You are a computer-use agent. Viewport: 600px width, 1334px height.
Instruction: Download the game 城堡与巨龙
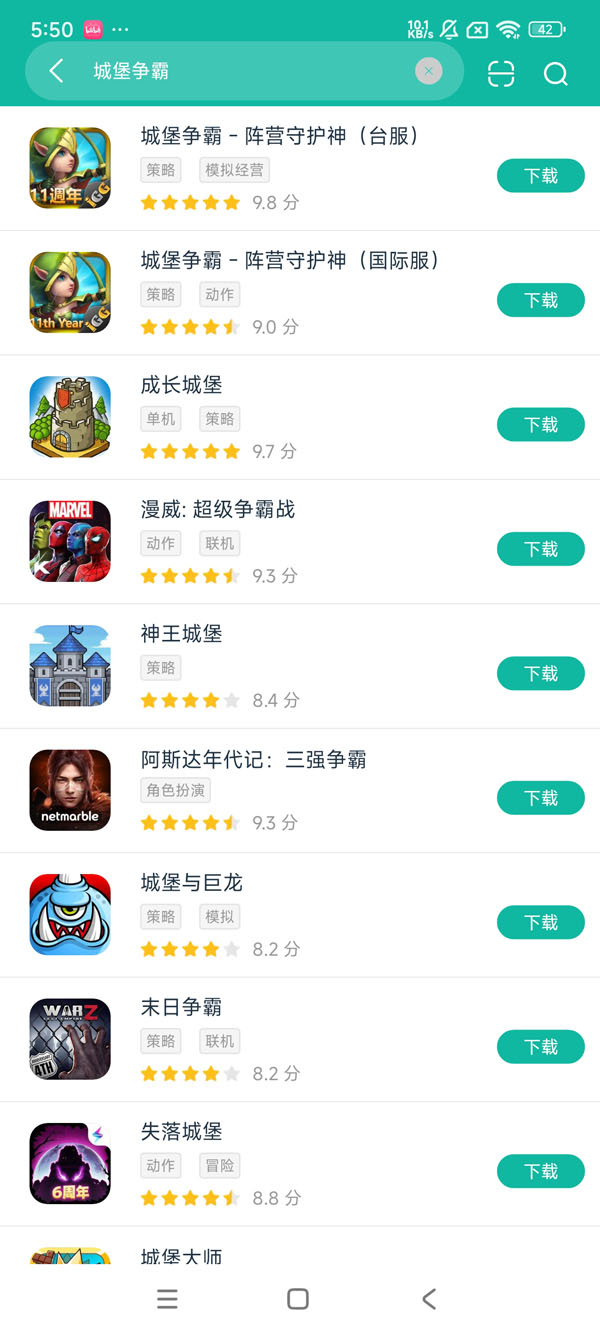click(x=540, y=922)
